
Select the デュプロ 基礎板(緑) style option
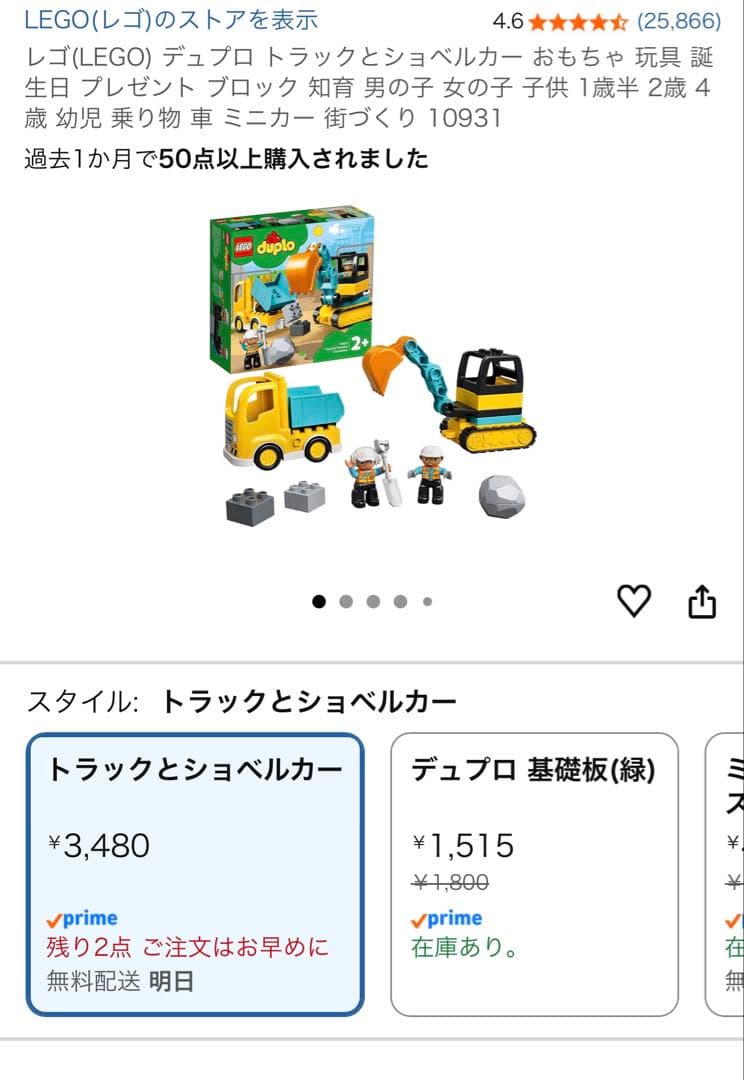click(x=535, y=874)
